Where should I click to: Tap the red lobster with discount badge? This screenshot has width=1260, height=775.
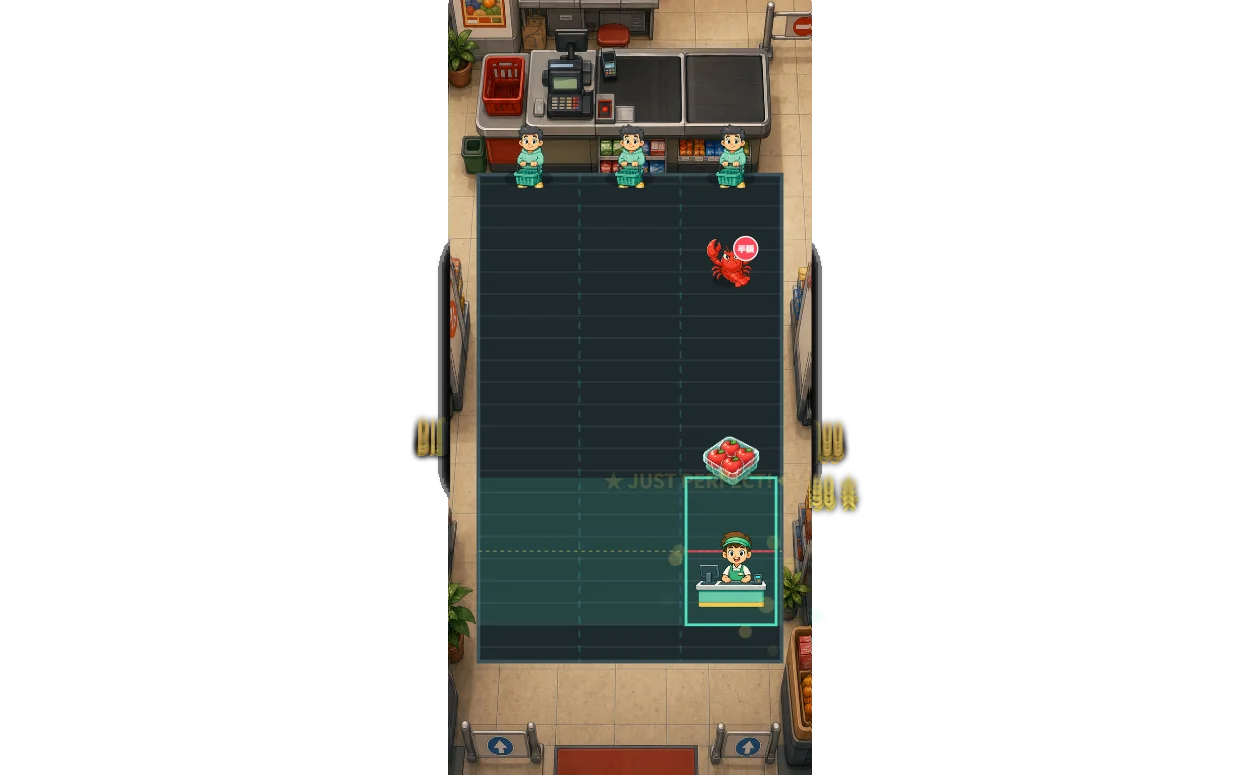point(732,262)
